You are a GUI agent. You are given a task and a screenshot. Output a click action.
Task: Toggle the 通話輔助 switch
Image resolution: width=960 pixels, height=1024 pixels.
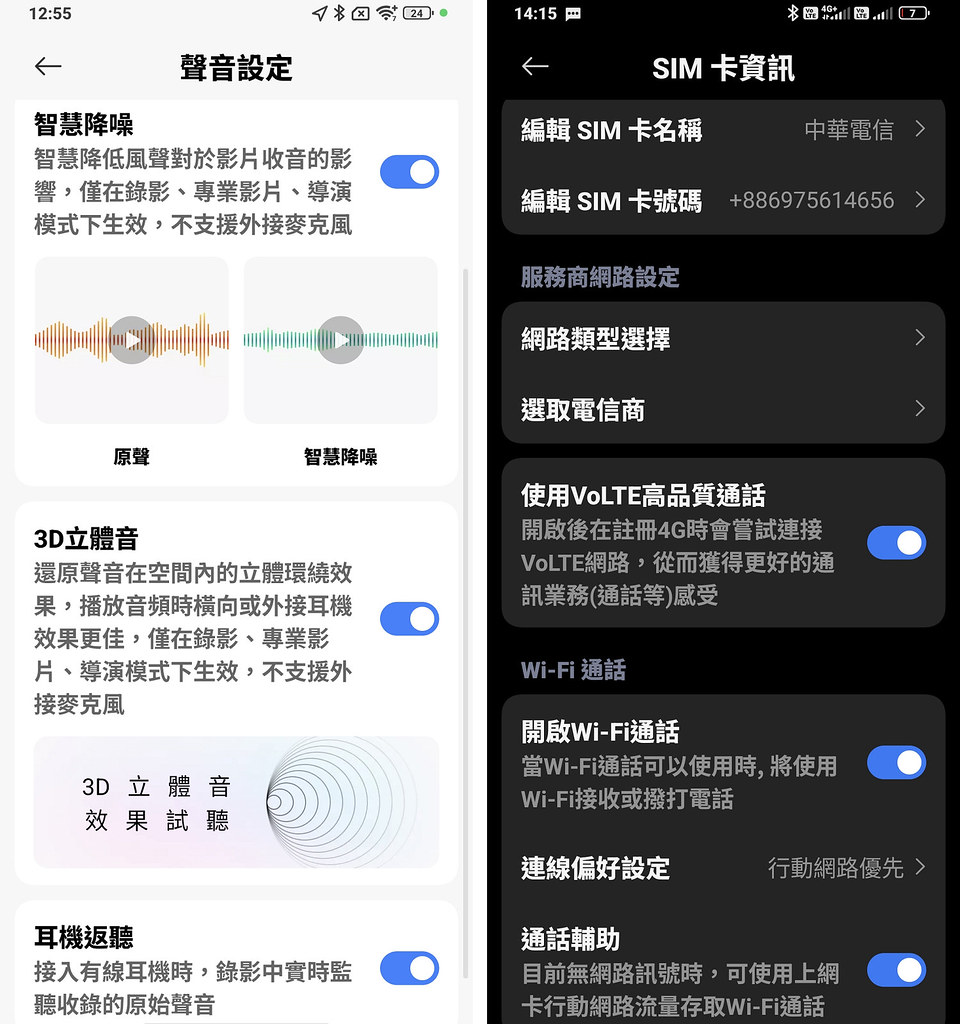[895, 970]
